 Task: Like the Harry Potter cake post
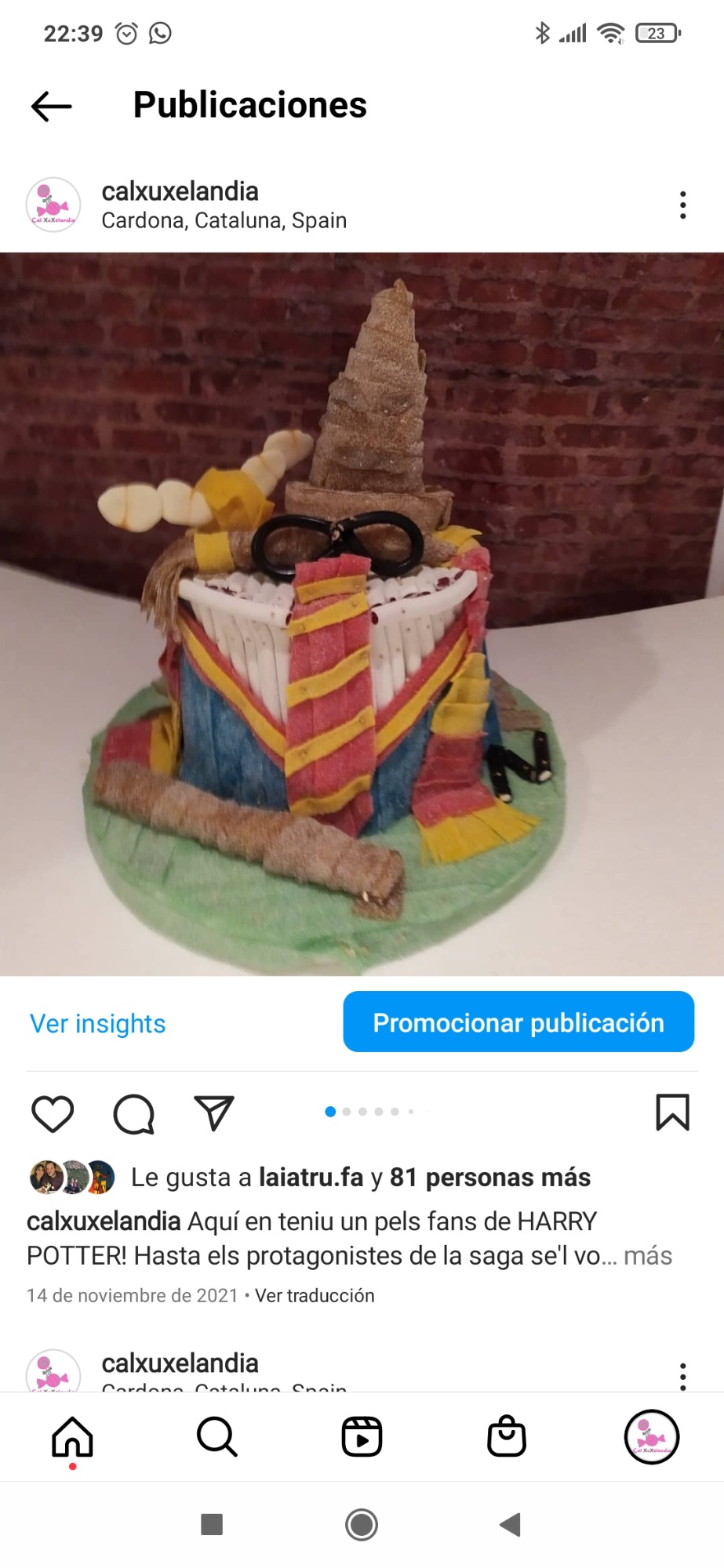(x=53, y=1113)
